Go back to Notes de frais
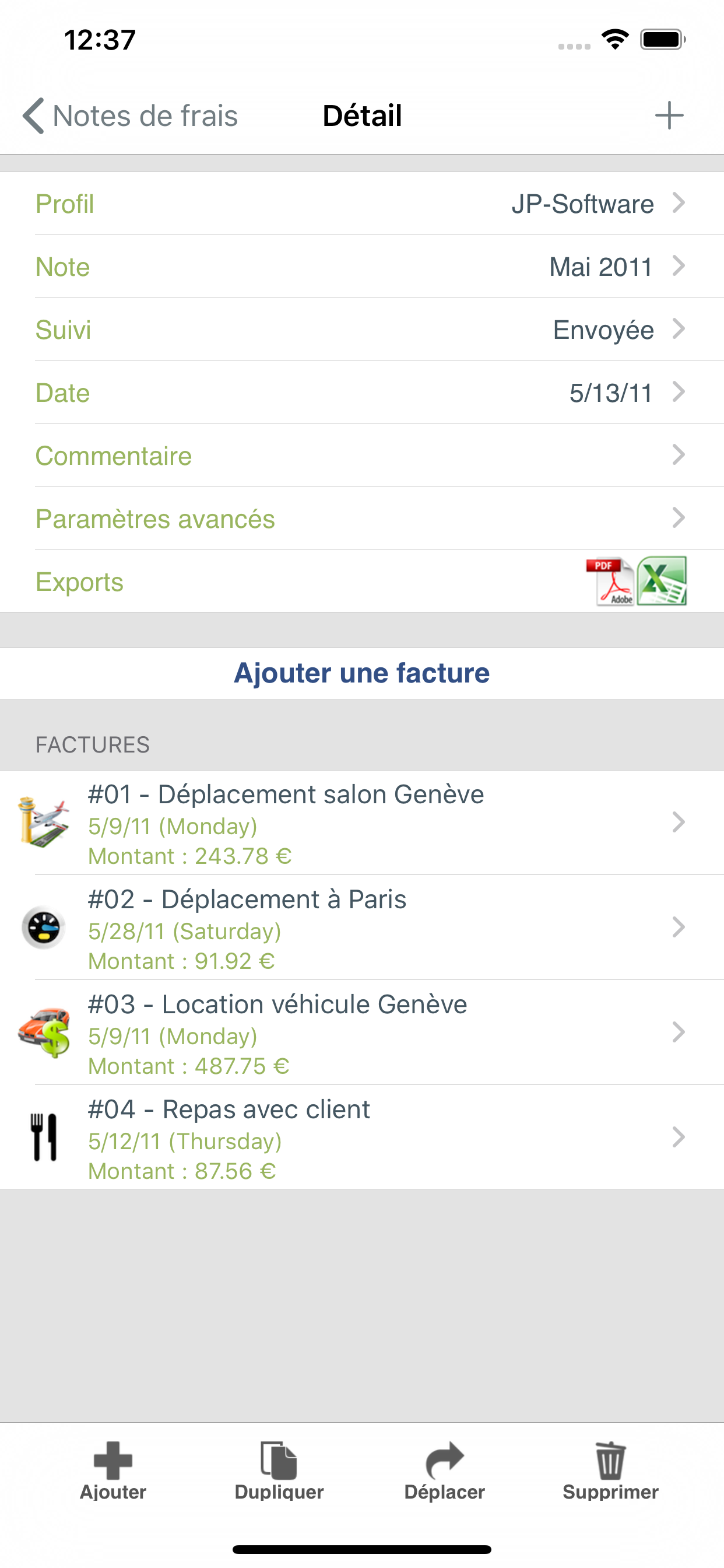 [130, 116]
